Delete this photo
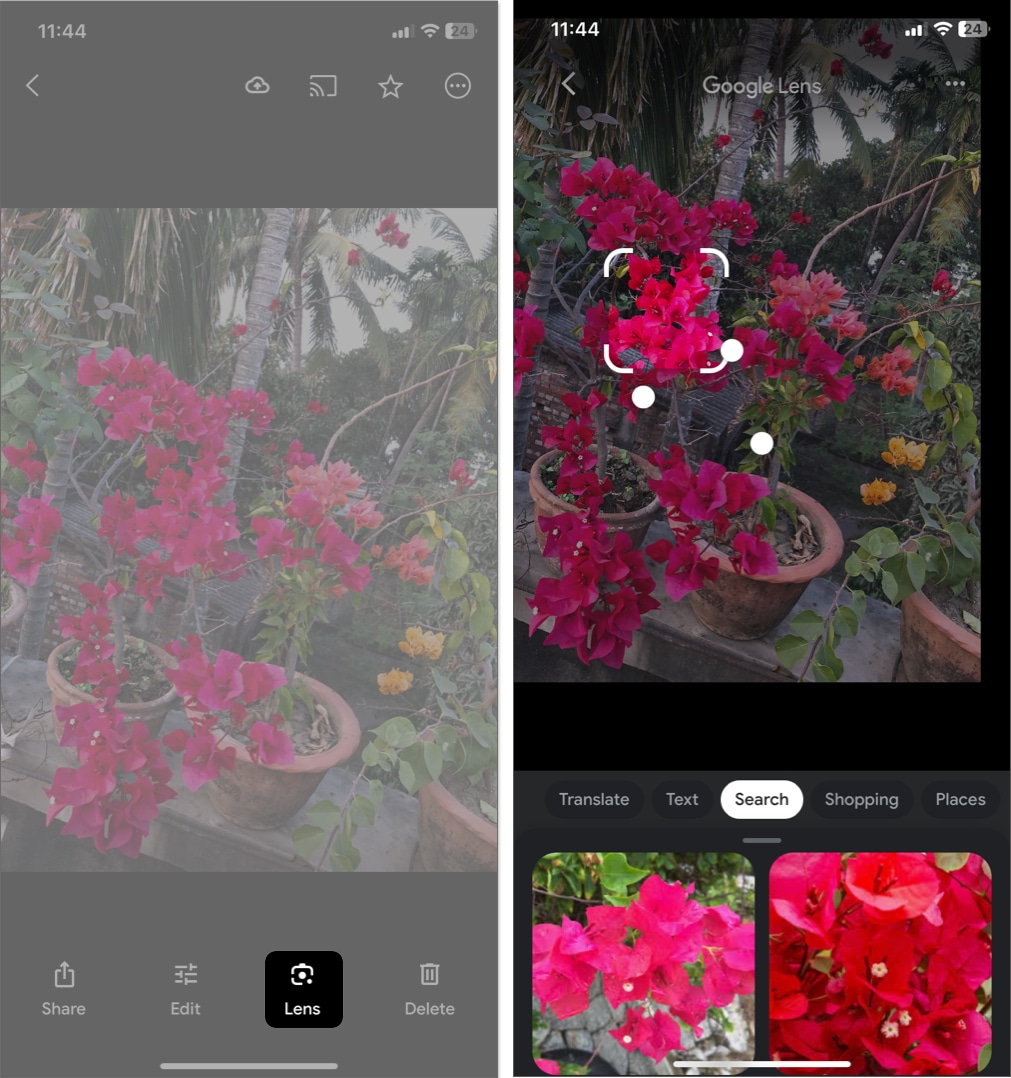1011x1078 pixels. click(x=429, y=987)
